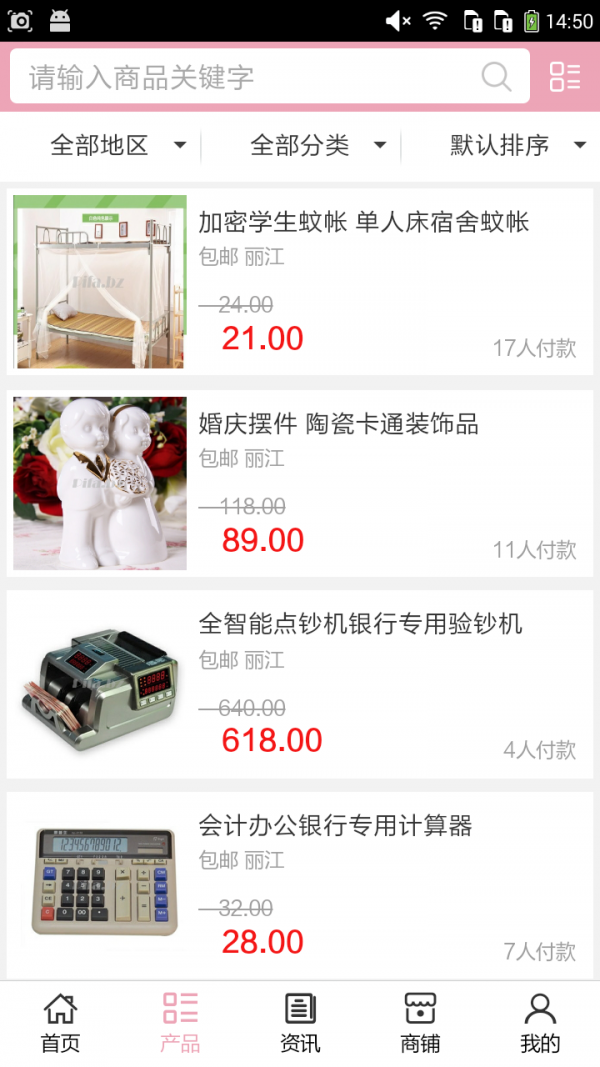Switch to the 商铺 shops tab
The image size is (600, 1067).
click(x=420, y=1023)
